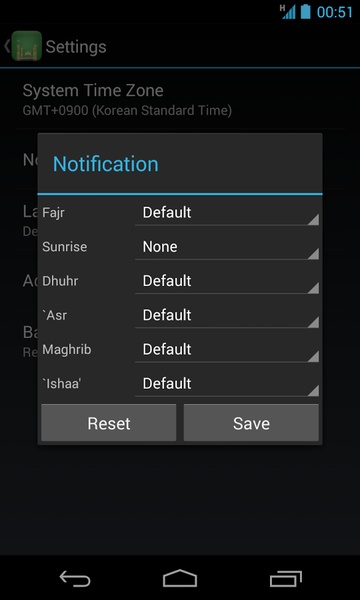The image size is (360, 600).
Task: Expand the `Ishaa' notification dropdown
Action: (x=226, y=384)
